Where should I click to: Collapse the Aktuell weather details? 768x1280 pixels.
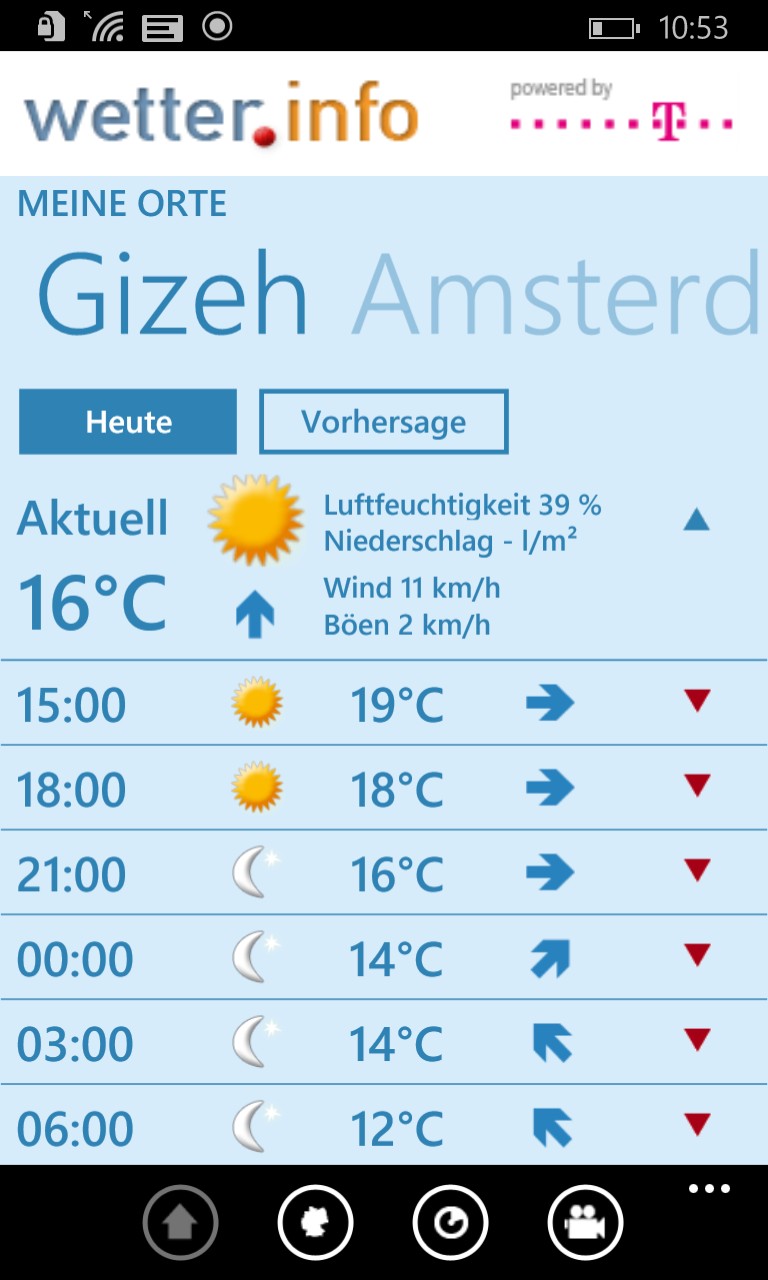point(696,520)
